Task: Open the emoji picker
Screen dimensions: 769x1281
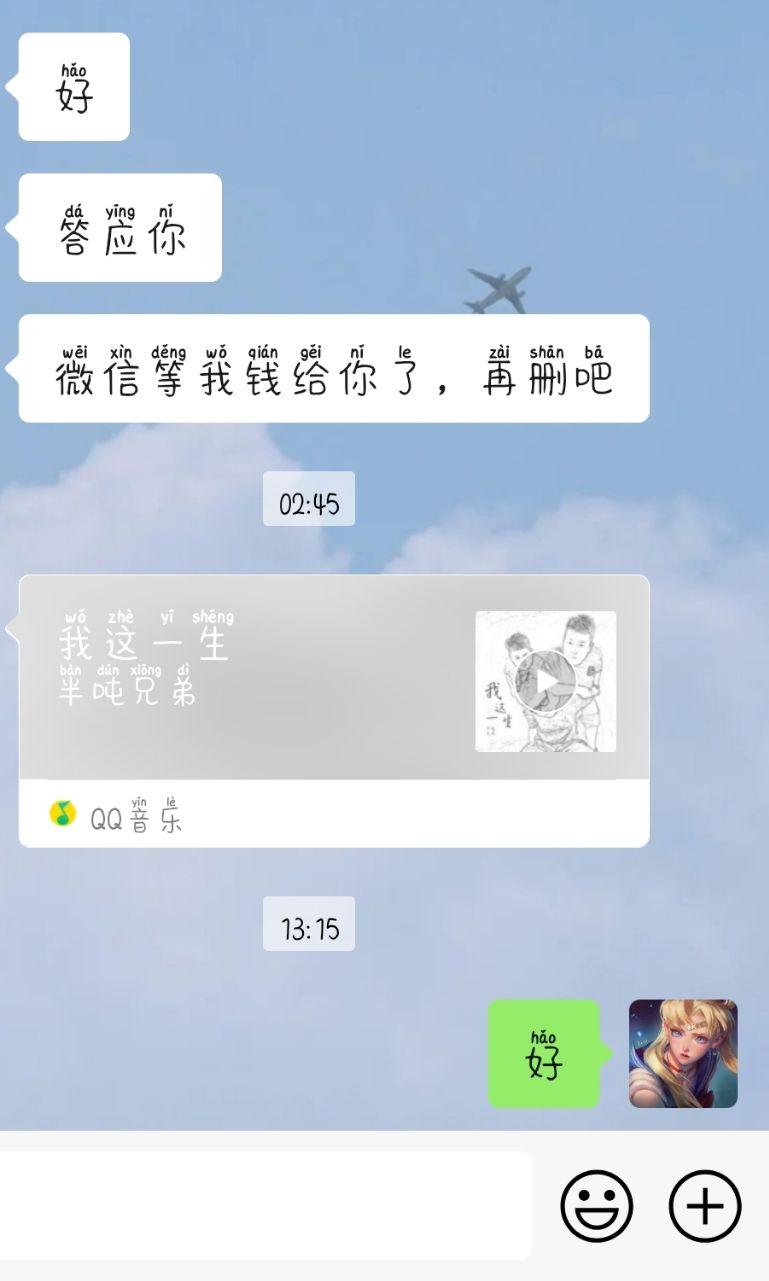Action: (597, 1206)
